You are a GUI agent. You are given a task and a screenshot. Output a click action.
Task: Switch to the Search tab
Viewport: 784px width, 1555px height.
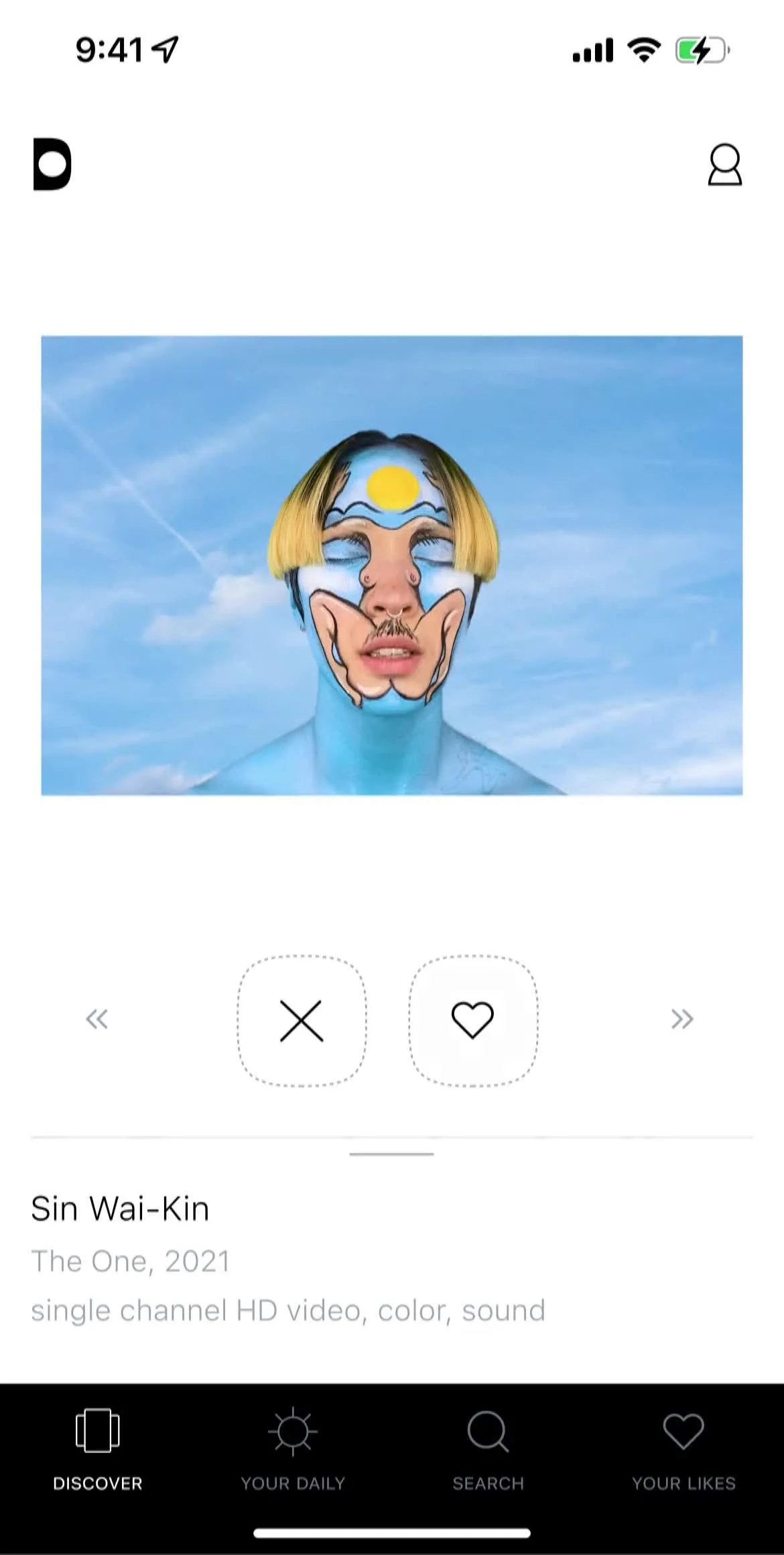[x=488, y=1449]
